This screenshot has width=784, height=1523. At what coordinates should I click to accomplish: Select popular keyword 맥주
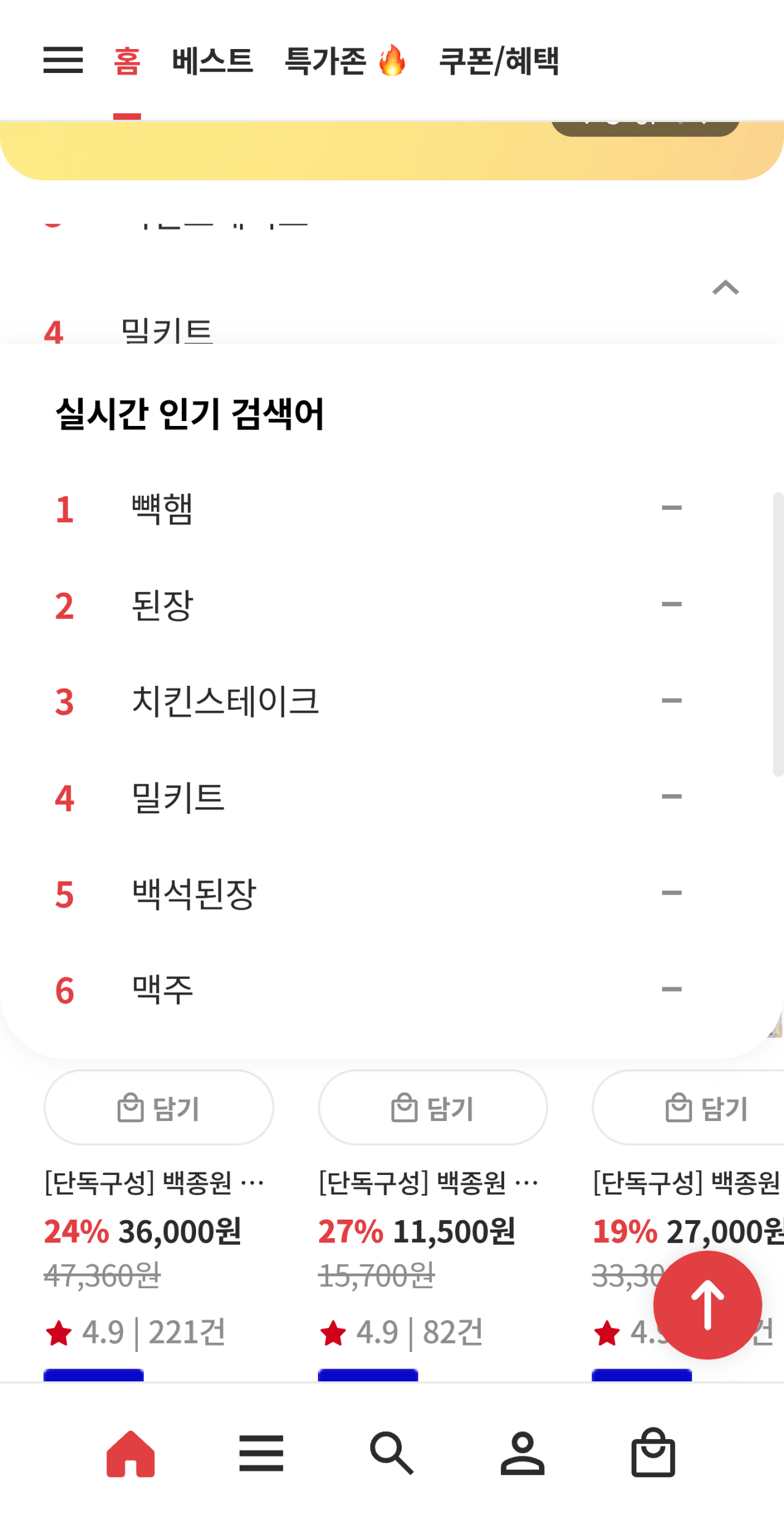coord(162,989)
